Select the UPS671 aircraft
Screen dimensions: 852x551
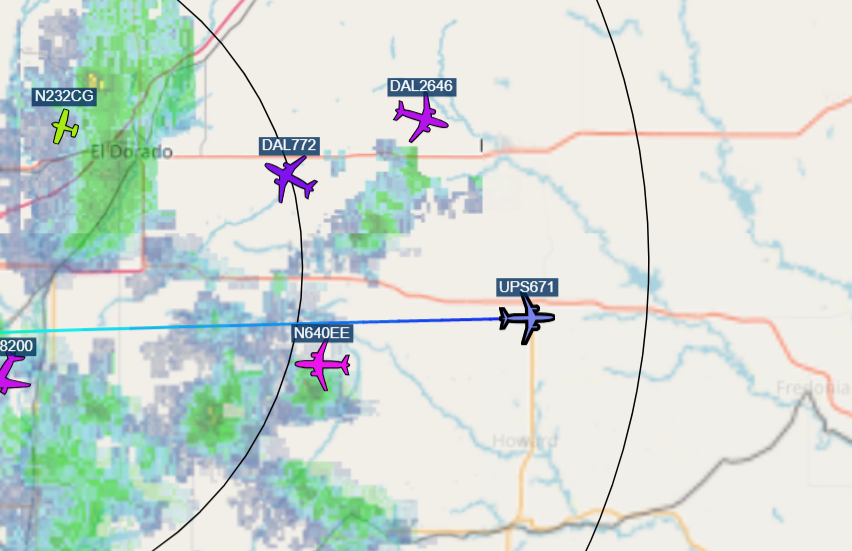click(x=527, y=319)
